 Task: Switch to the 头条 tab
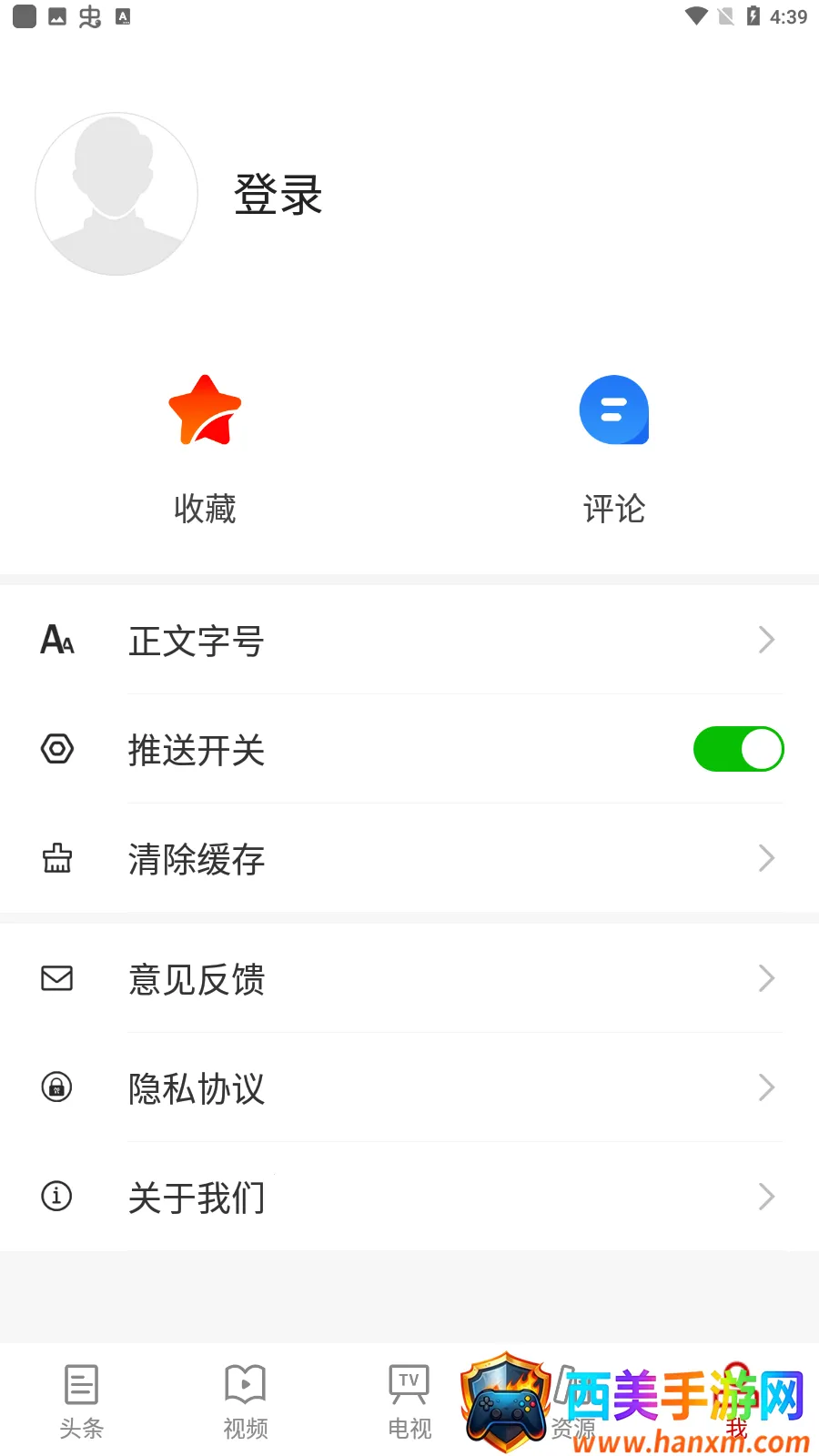[82, 1401]
